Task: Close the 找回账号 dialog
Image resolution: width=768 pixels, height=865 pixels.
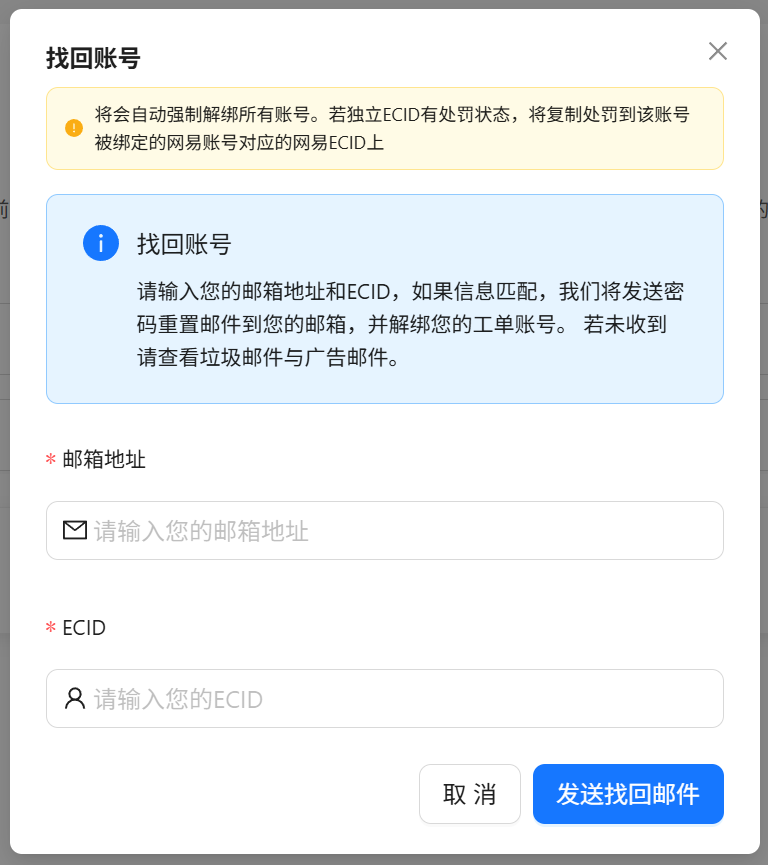Action: tap(717, 51)
